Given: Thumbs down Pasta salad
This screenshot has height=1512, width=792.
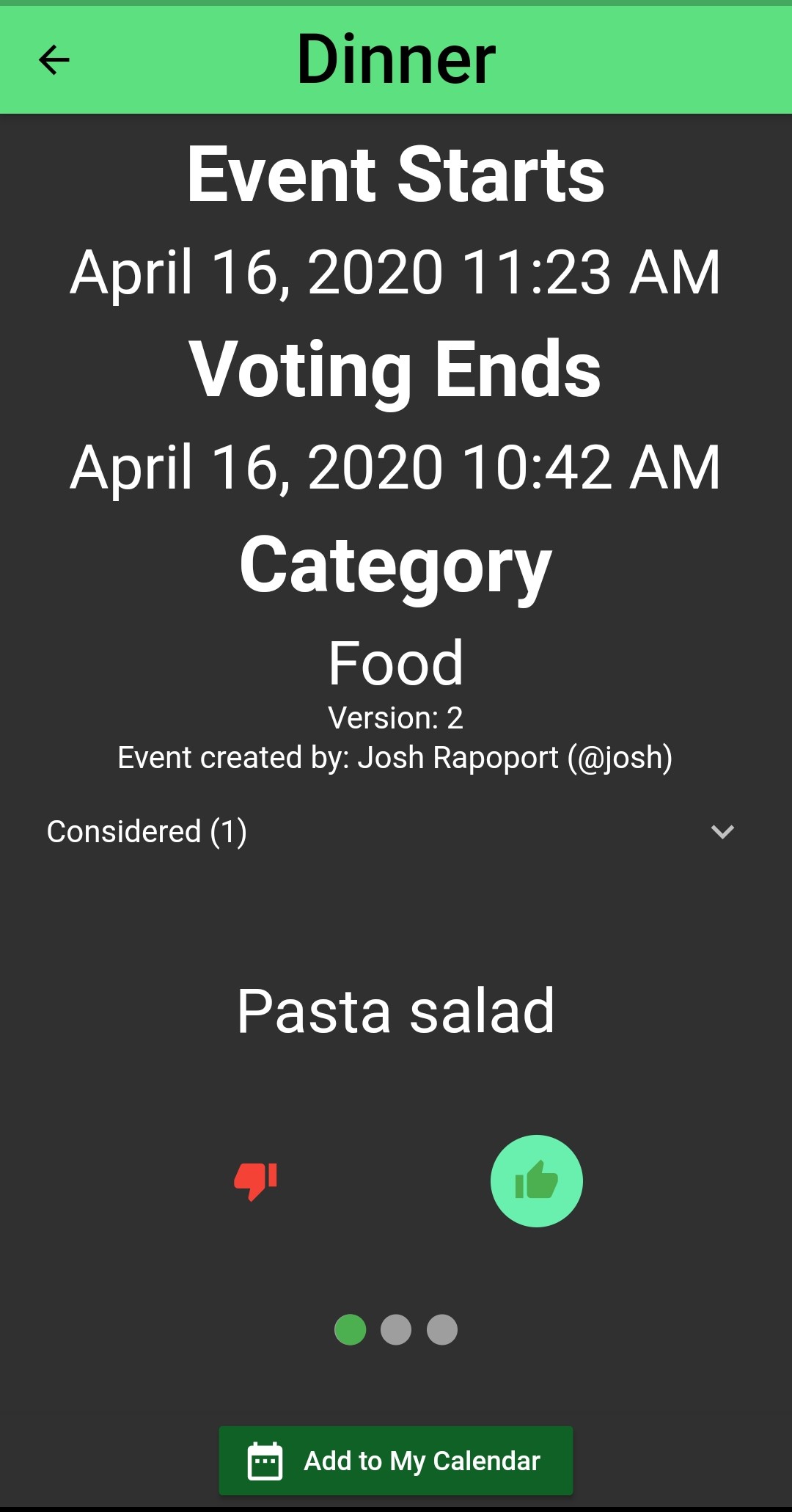Looking at the screenshot, I should [x=255, y=1181].
